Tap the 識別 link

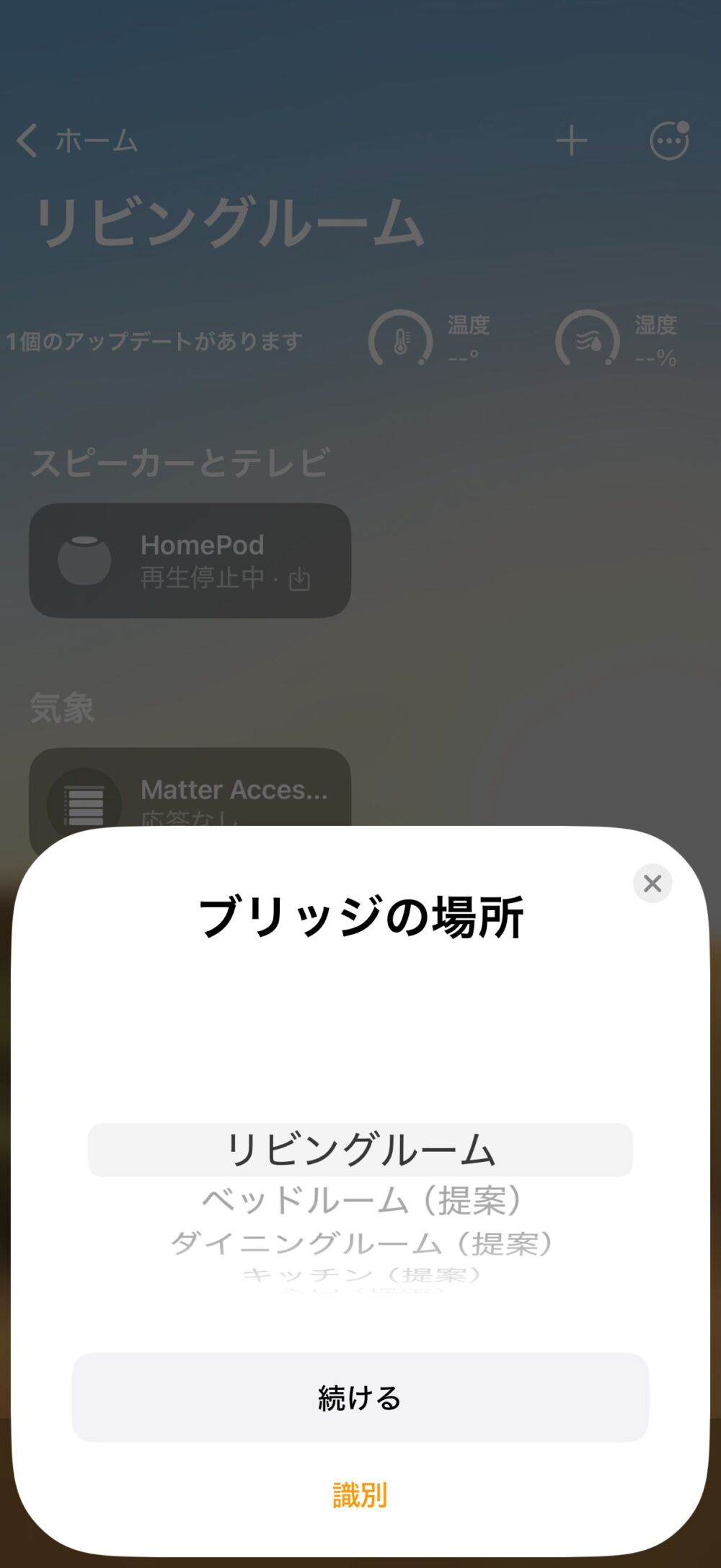pos(360,1495)
